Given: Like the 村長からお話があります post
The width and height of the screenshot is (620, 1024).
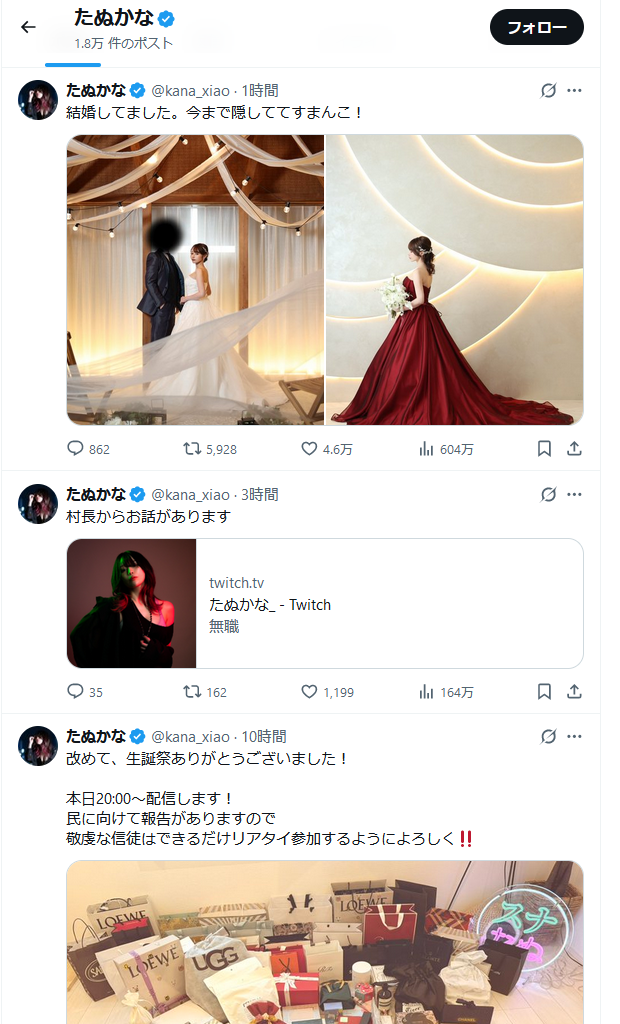Looking at the screenshot, I should (x=309, y=691).
